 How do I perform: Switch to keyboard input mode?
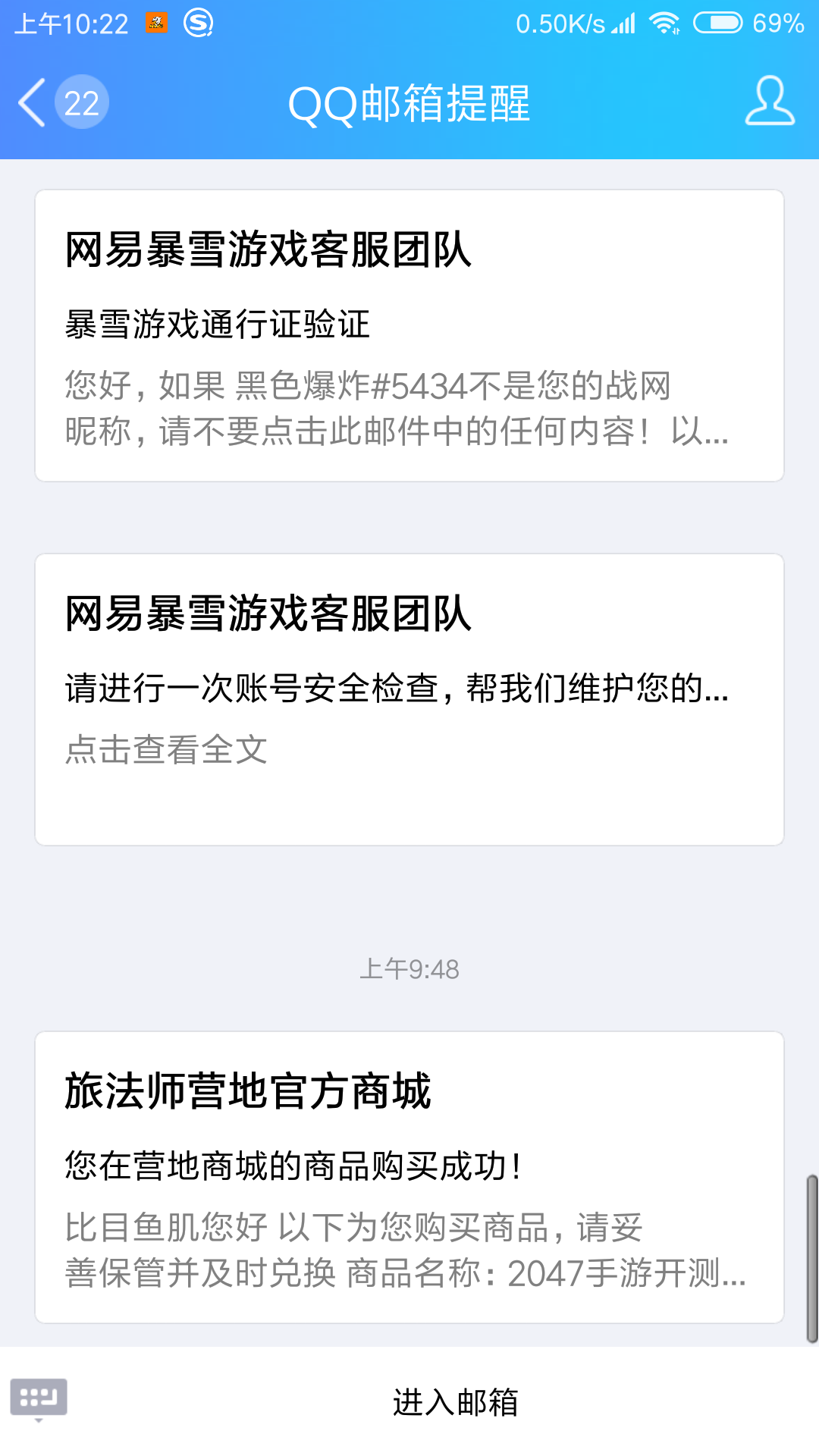[x=39, y=1398]
